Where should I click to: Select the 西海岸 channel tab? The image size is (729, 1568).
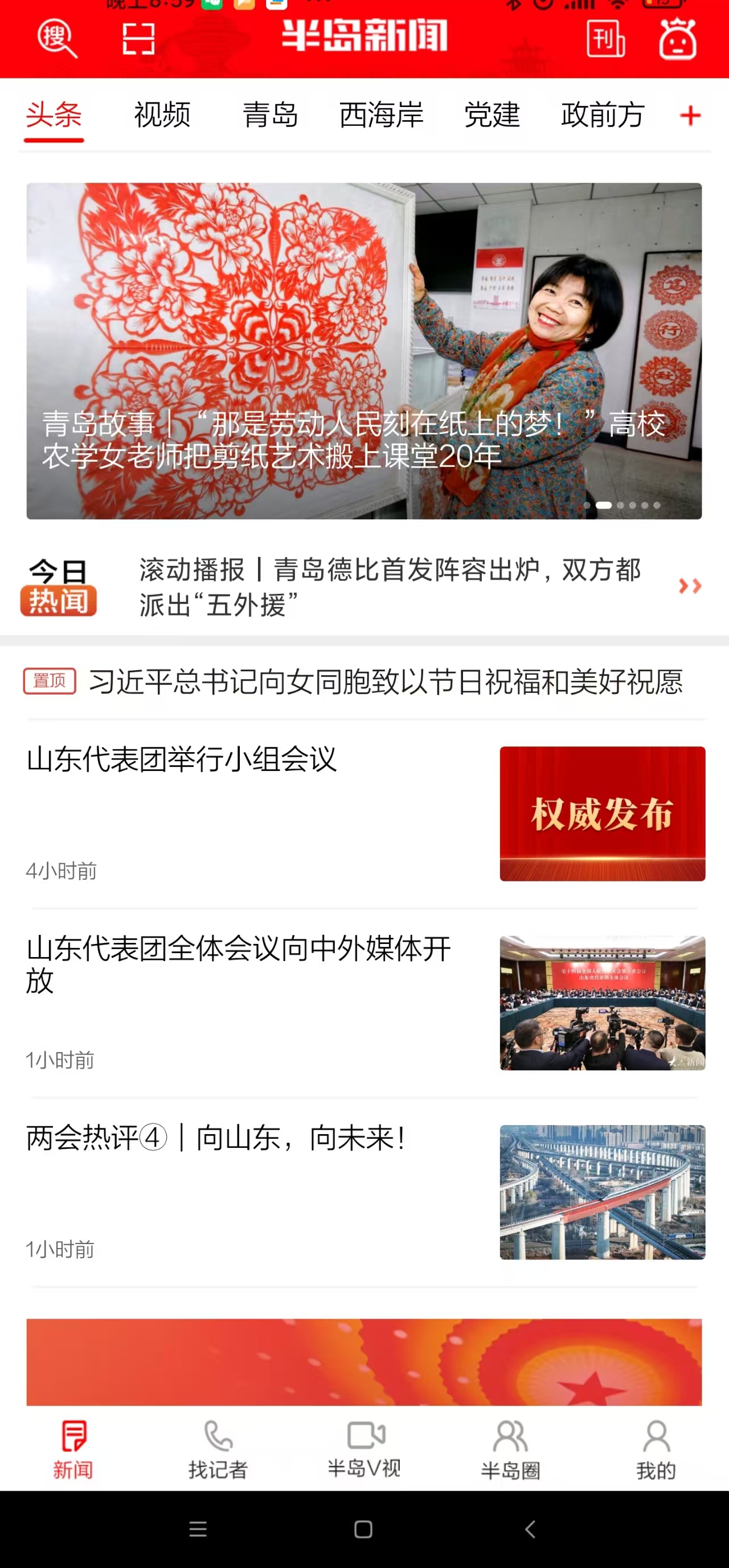(381, 115)
